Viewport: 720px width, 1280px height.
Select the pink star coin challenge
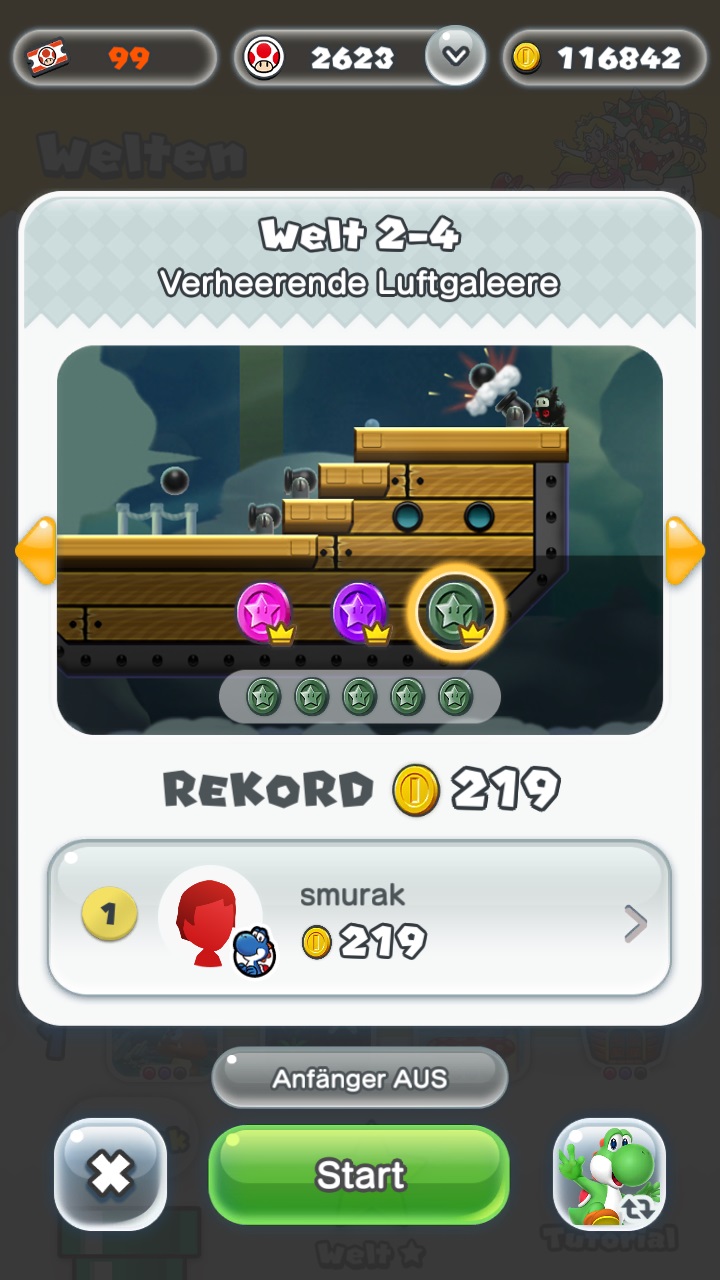click(264, 611)
